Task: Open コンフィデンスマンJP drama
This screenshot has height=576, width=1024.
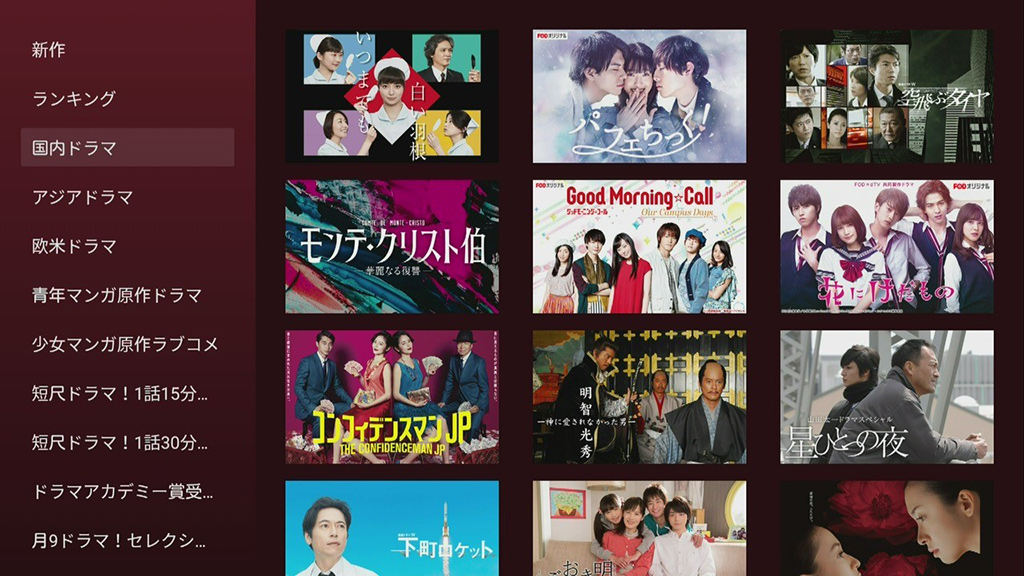Action: click(x=392, y=397)
